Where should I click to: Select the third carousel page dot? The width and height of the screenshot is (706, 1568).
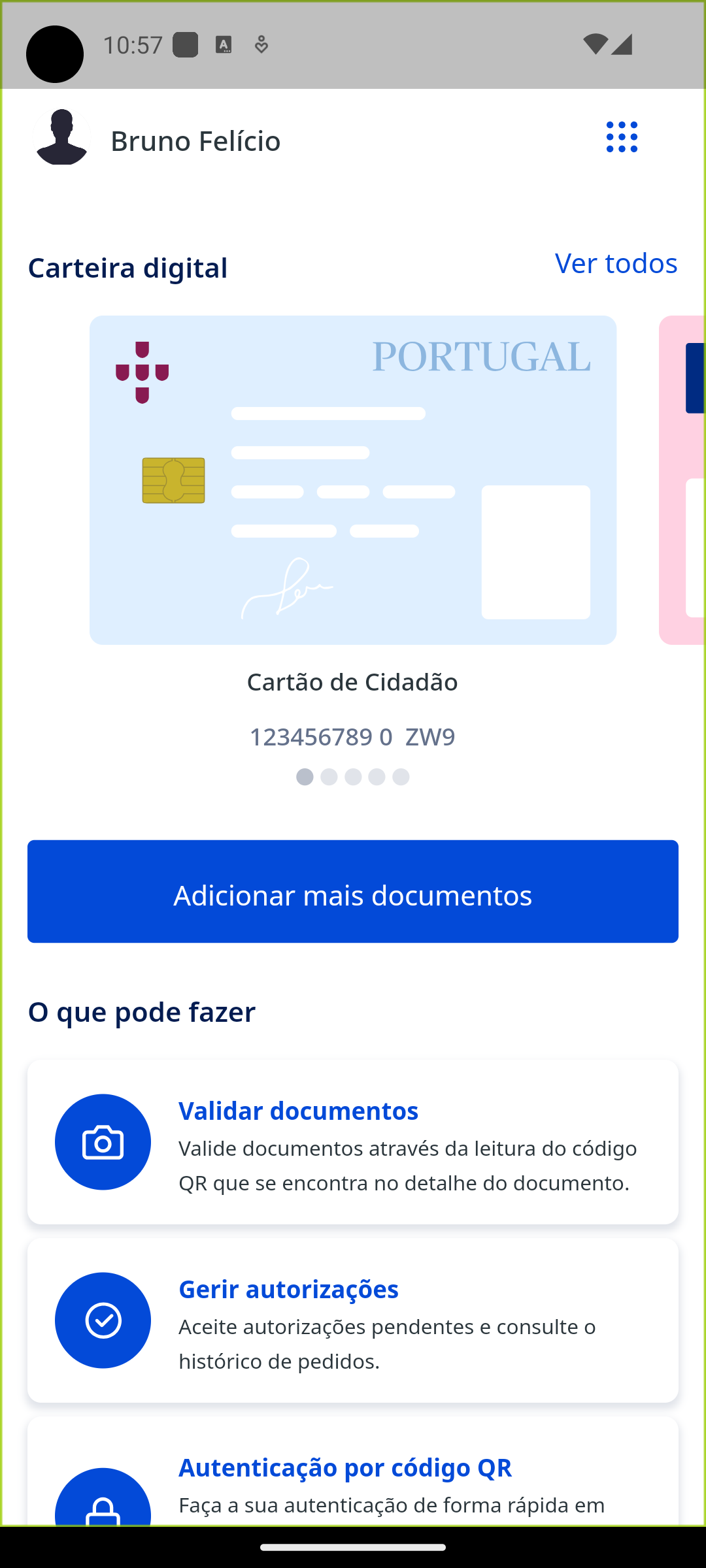(x=353, y=777)
